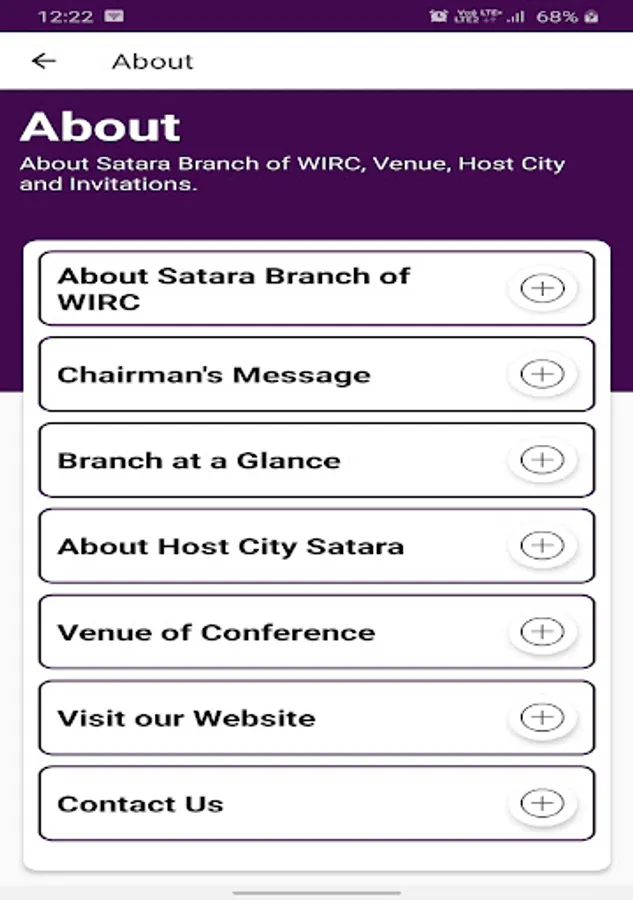Show Venue of Conference details
633x900 pixels.
542,632
